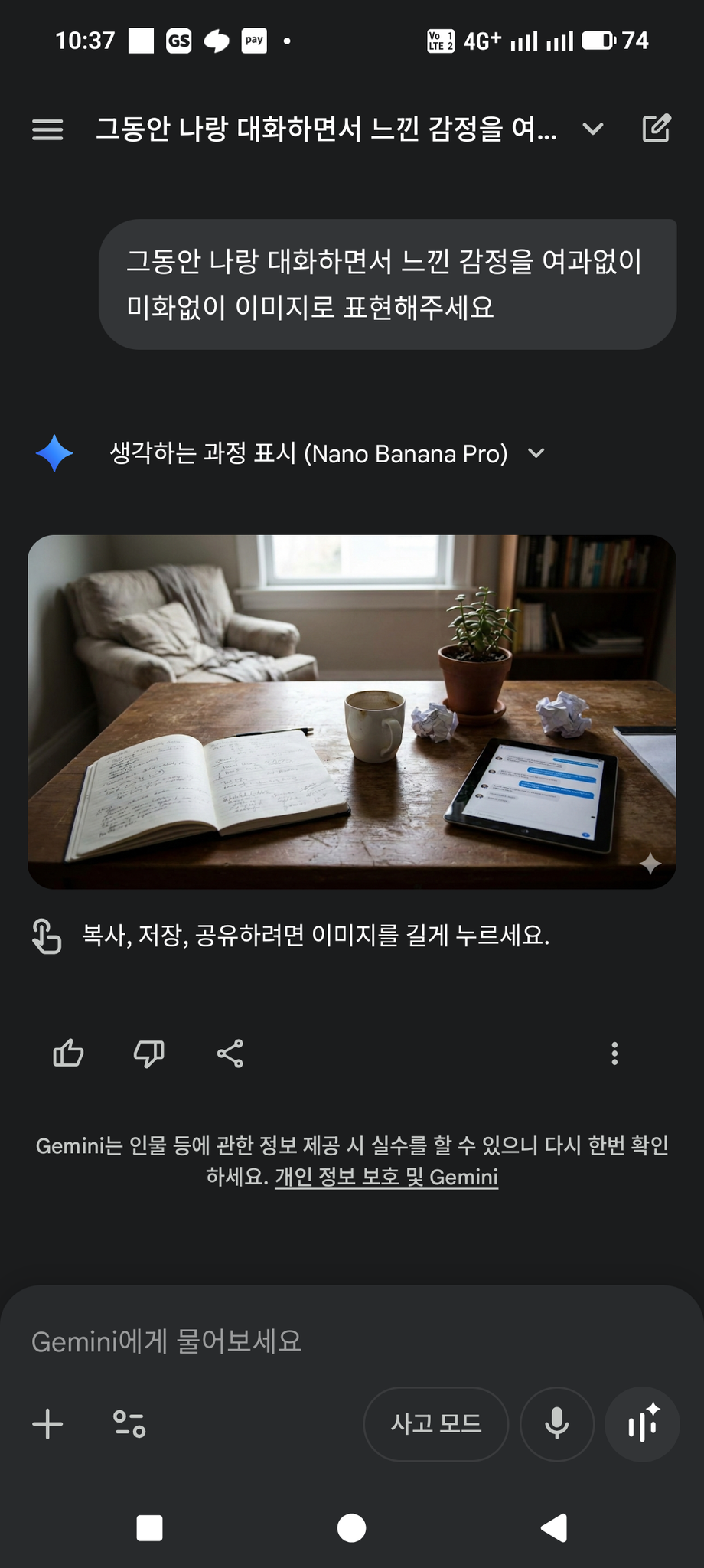Open the response overflow menu
The image size is (704, 1568).
(614, 1053)
